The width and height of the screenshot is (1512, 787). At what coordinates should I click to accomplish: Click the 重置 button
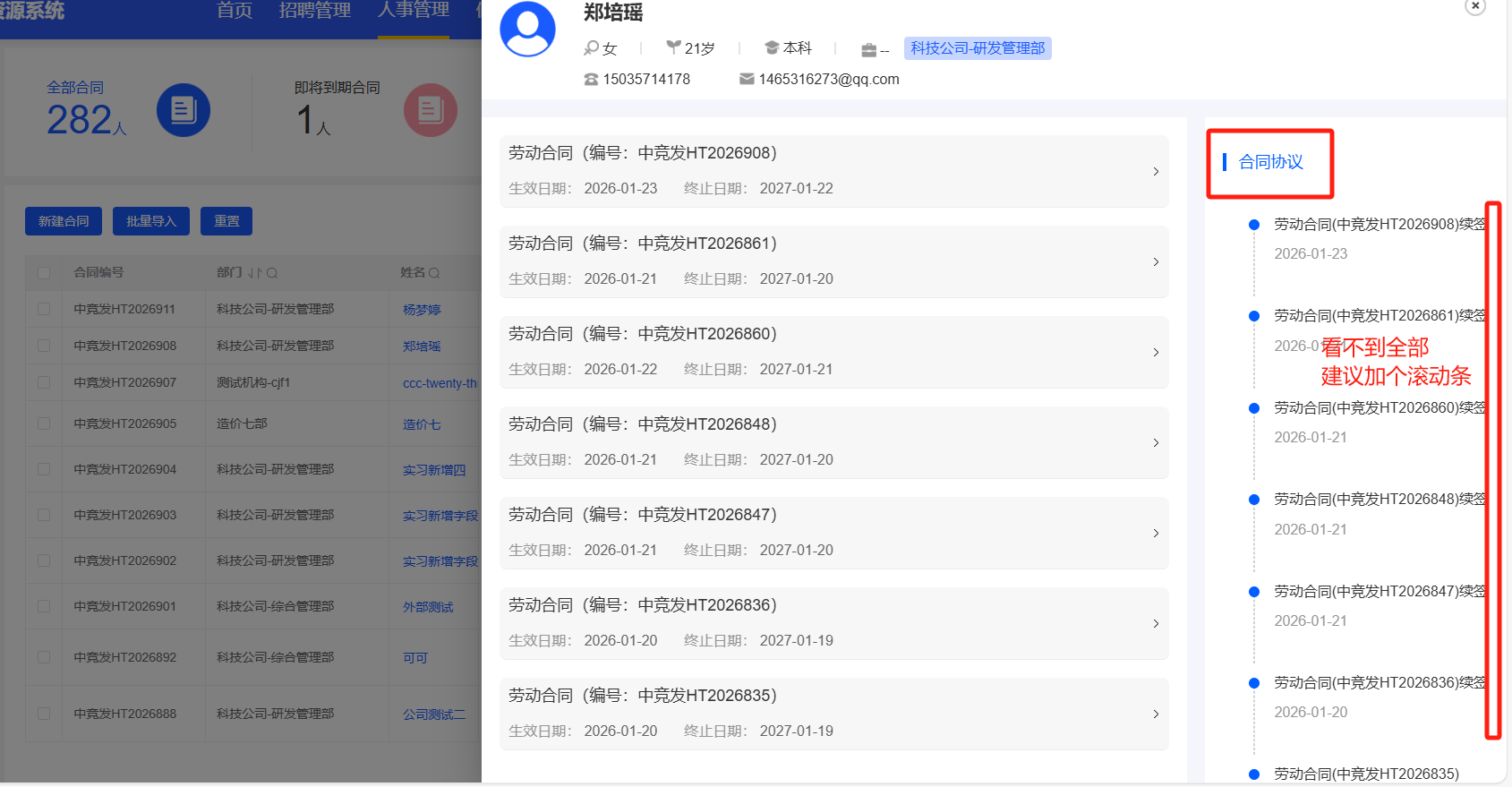click(226, 221)
